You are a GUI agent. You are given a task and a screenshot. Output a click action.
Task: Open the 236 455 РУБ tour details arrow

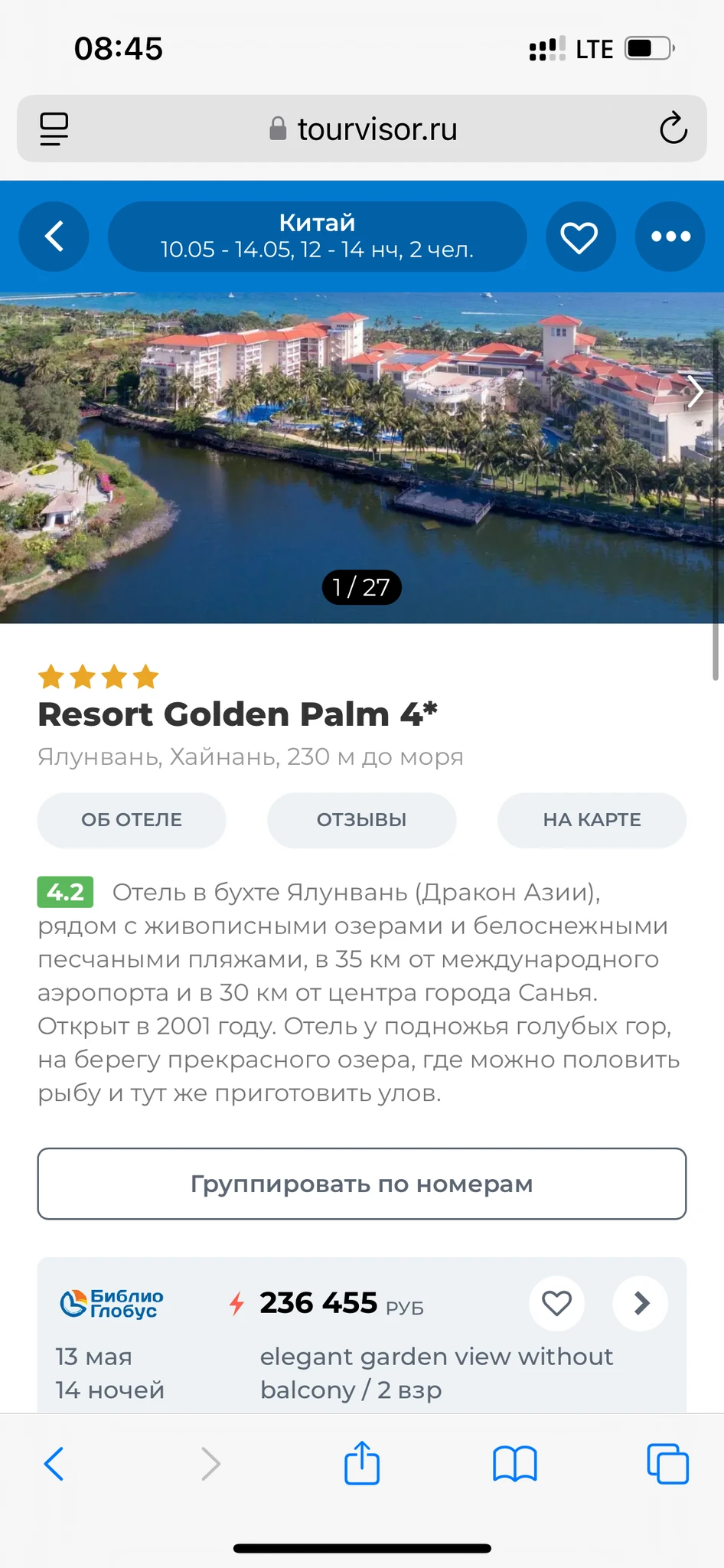click(x=641, y=1303)
